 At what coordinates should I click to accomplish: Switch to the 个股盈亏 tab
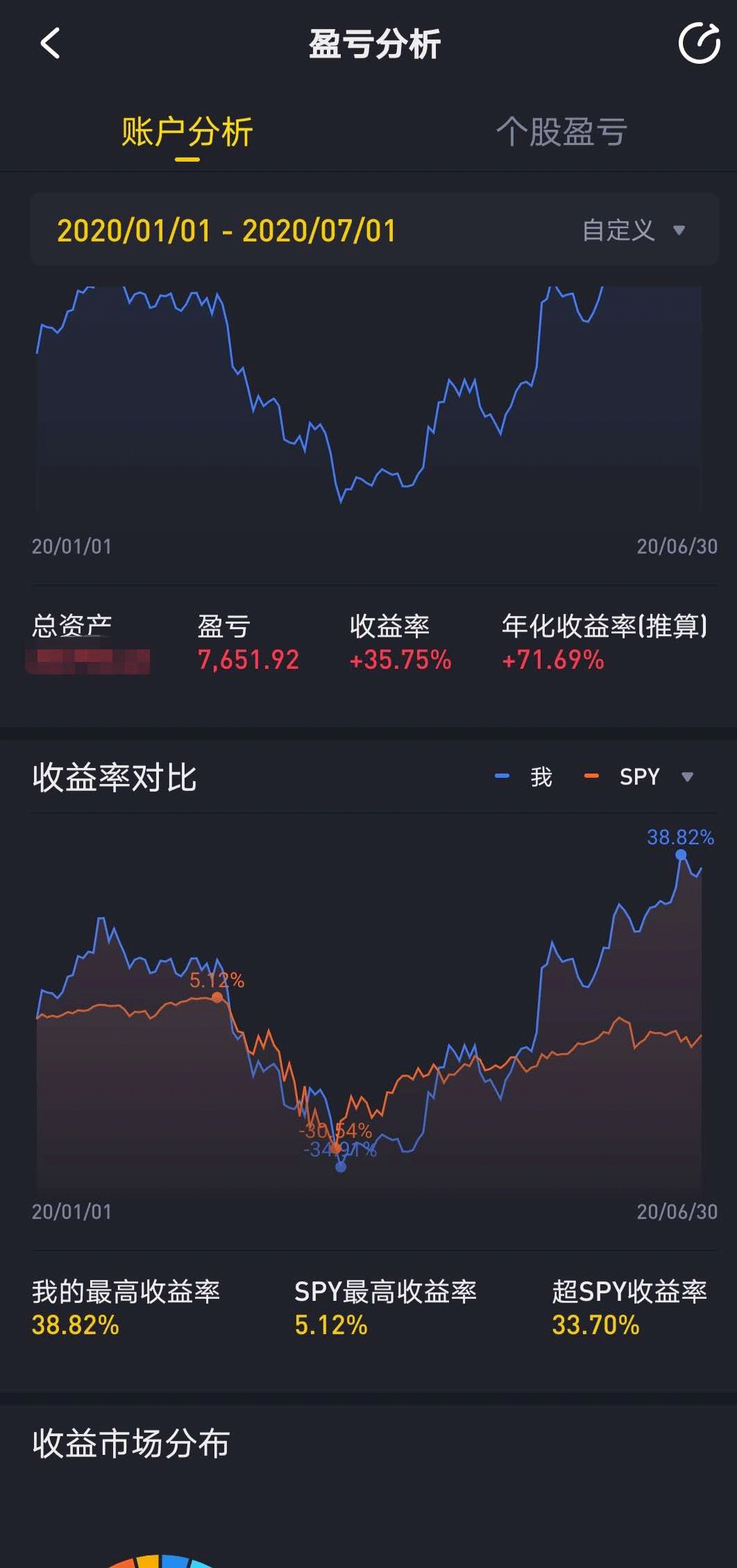pyautogui.click(x=561, y=132)
